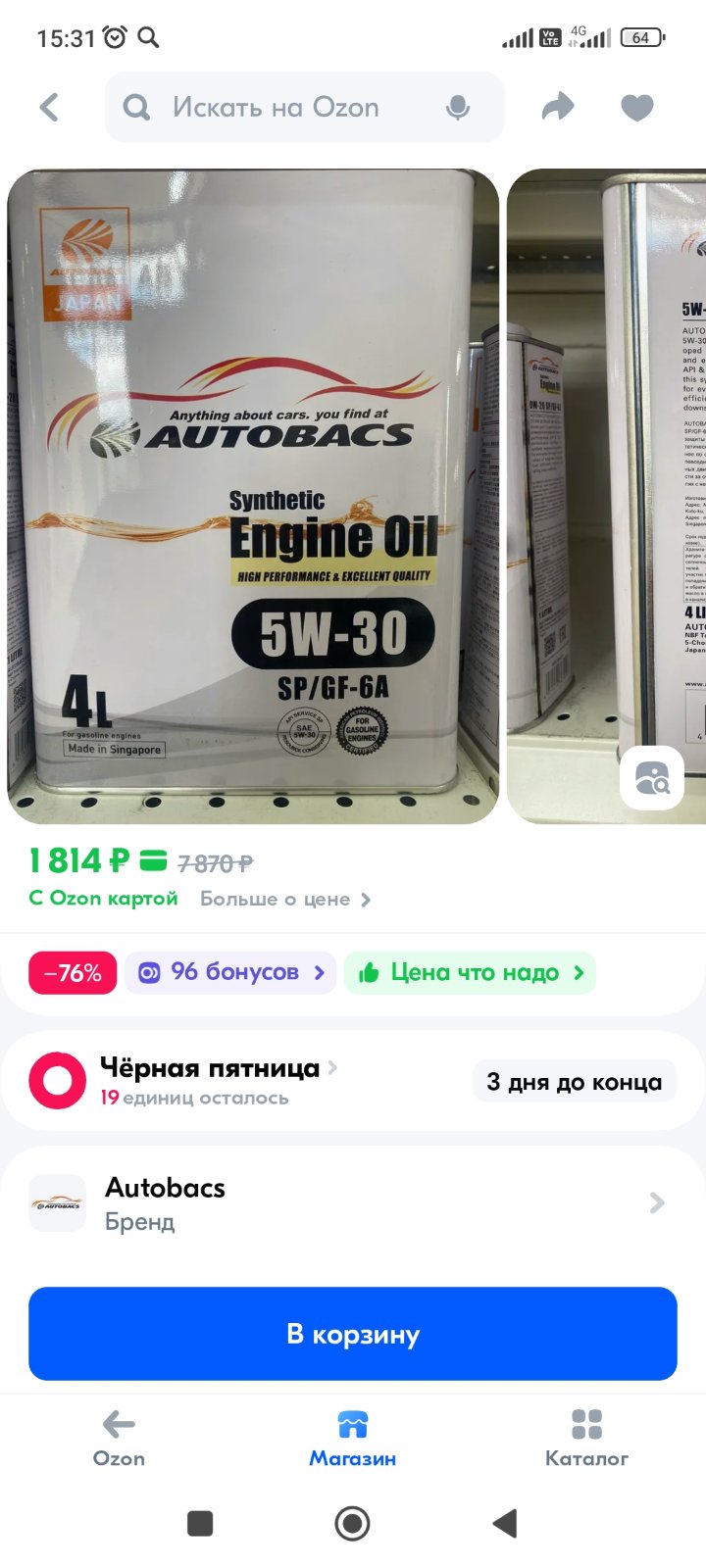
Task: Open the Каталог tab
Action: click(586, 1439)
